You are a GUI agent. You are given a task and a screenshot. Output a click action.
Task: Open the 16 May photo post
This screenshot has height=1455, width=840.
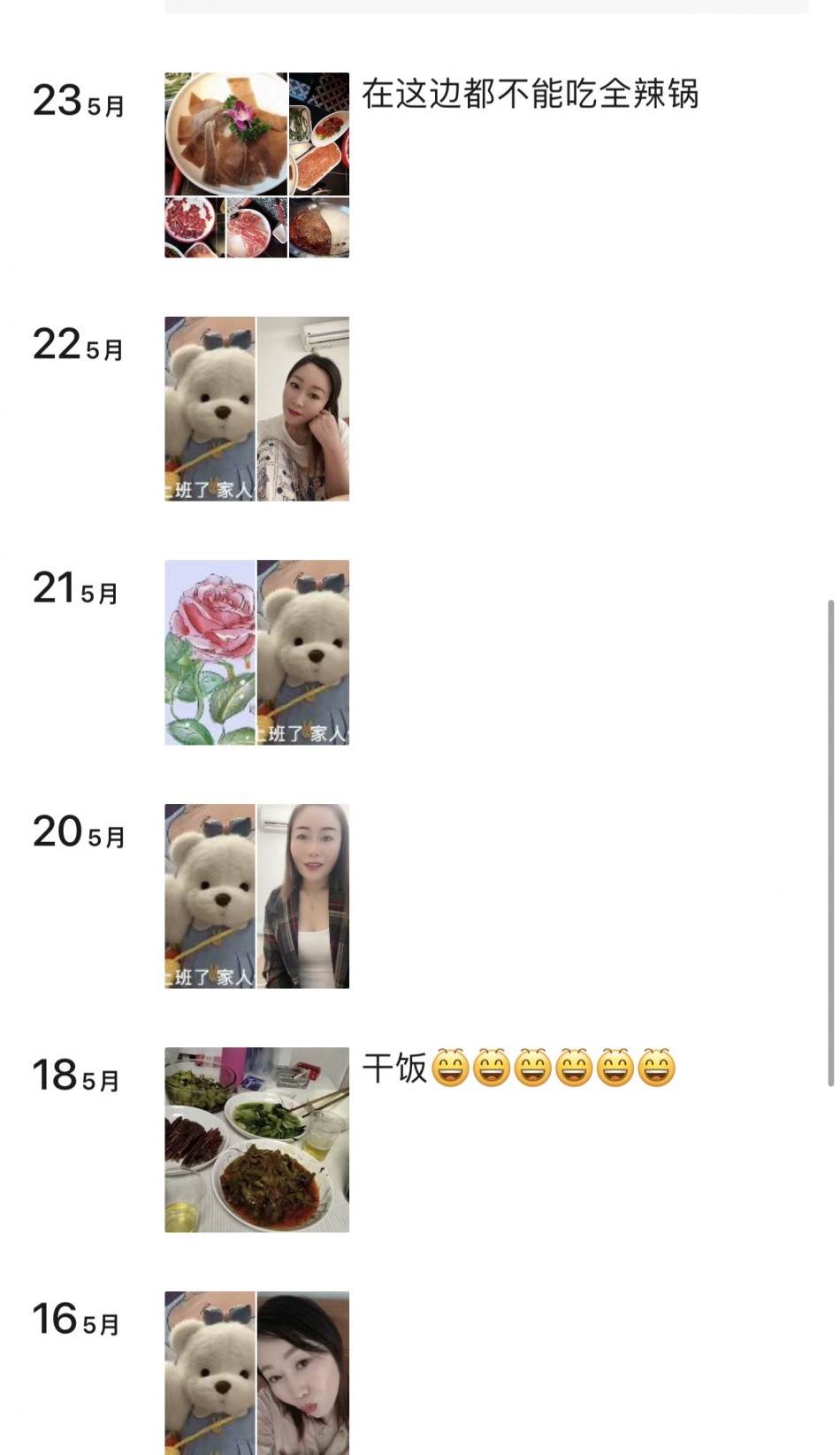coord(256,1371)
